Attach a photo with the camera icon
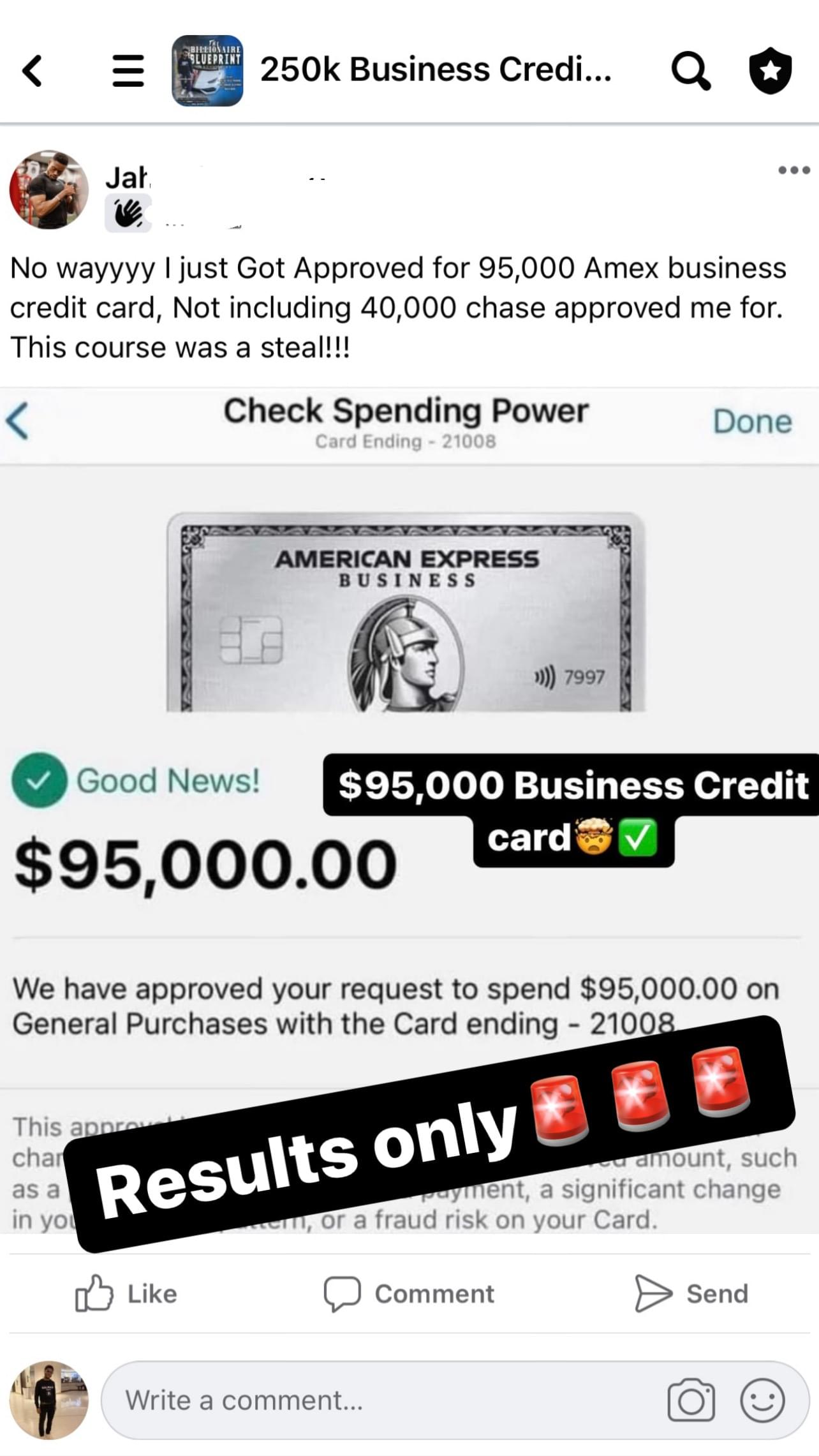This screenshot has height=1456, width=819. (691, 1400)
